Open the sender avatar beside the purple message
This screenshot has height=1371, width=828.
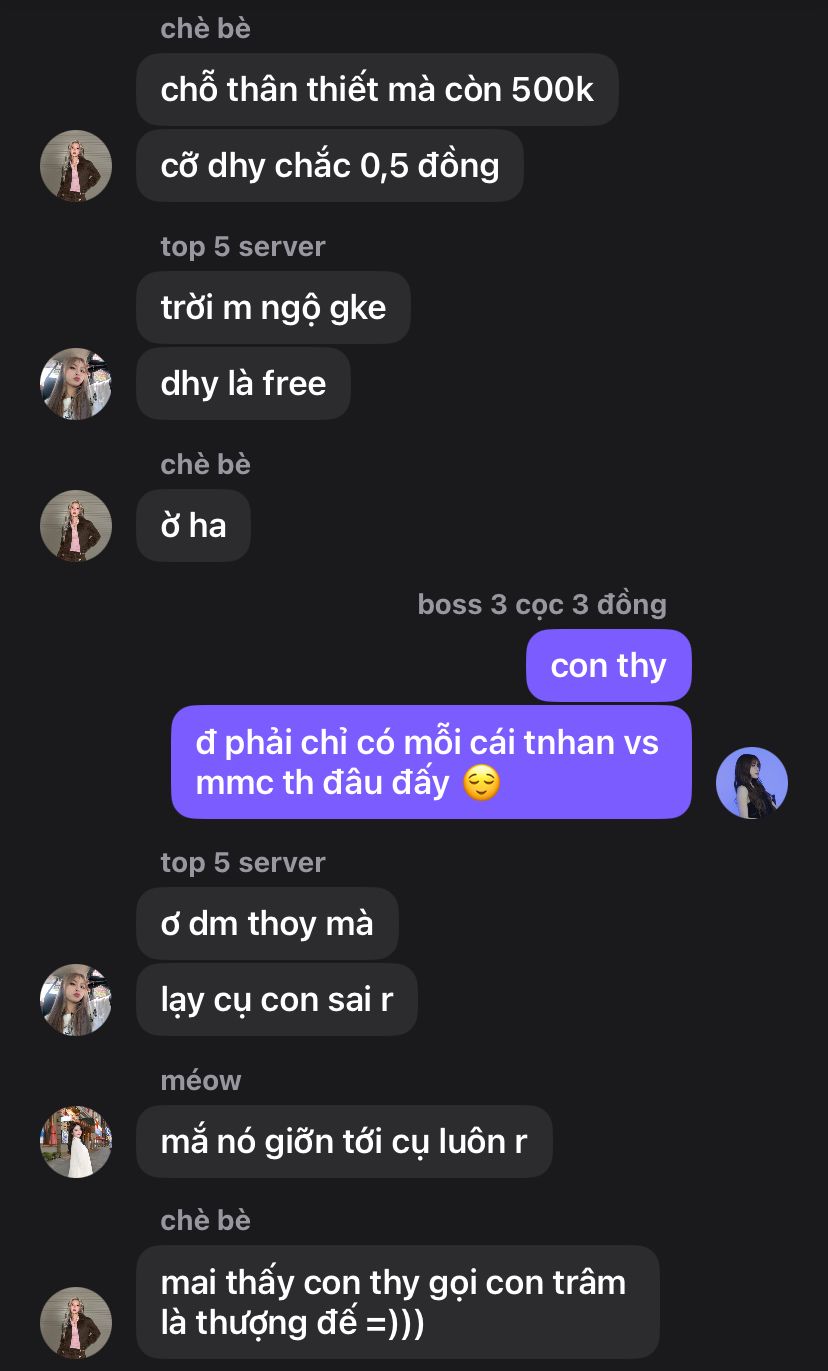(752, 783)
